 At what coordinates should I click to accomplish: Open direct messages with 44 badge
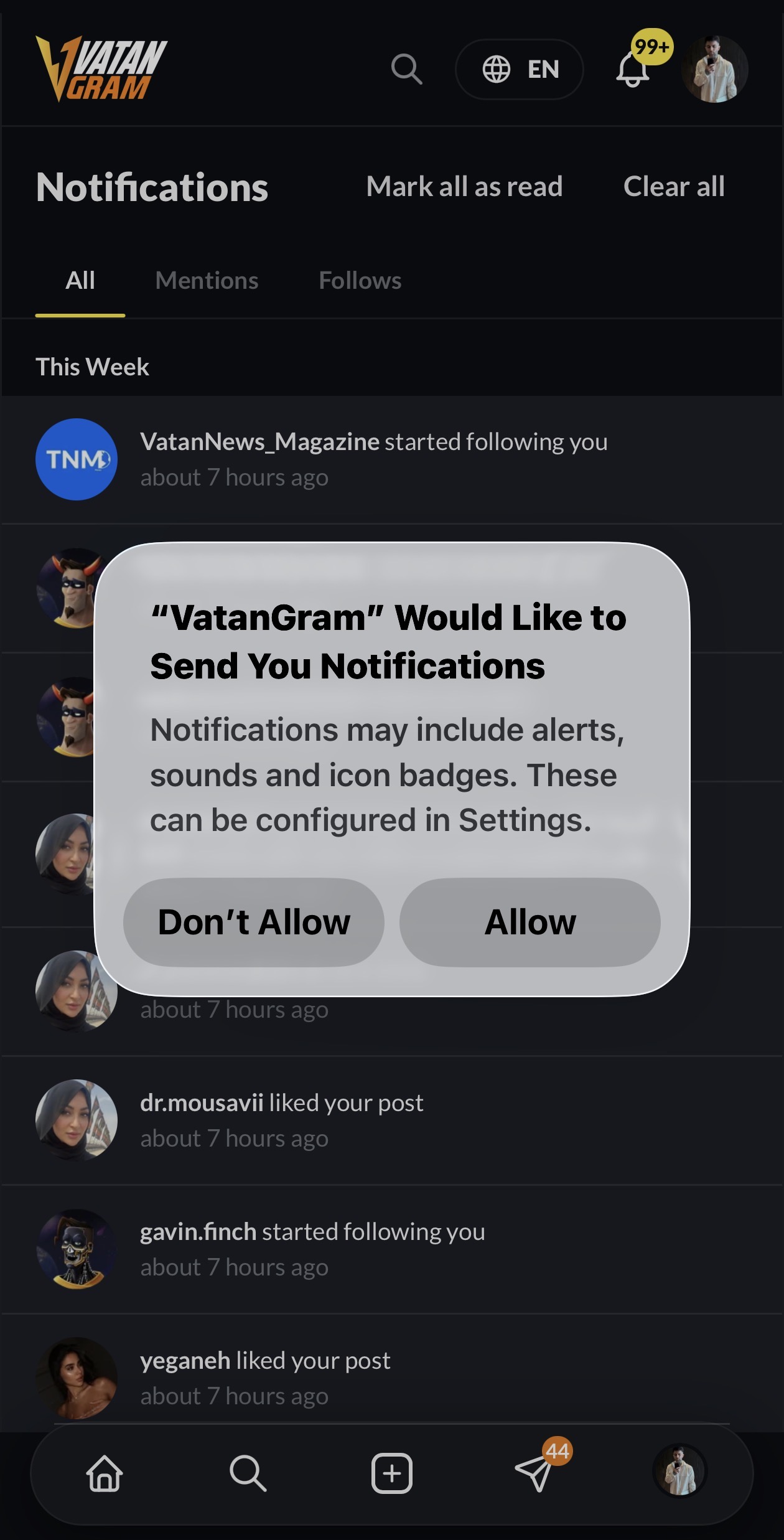coord(535,1472)
